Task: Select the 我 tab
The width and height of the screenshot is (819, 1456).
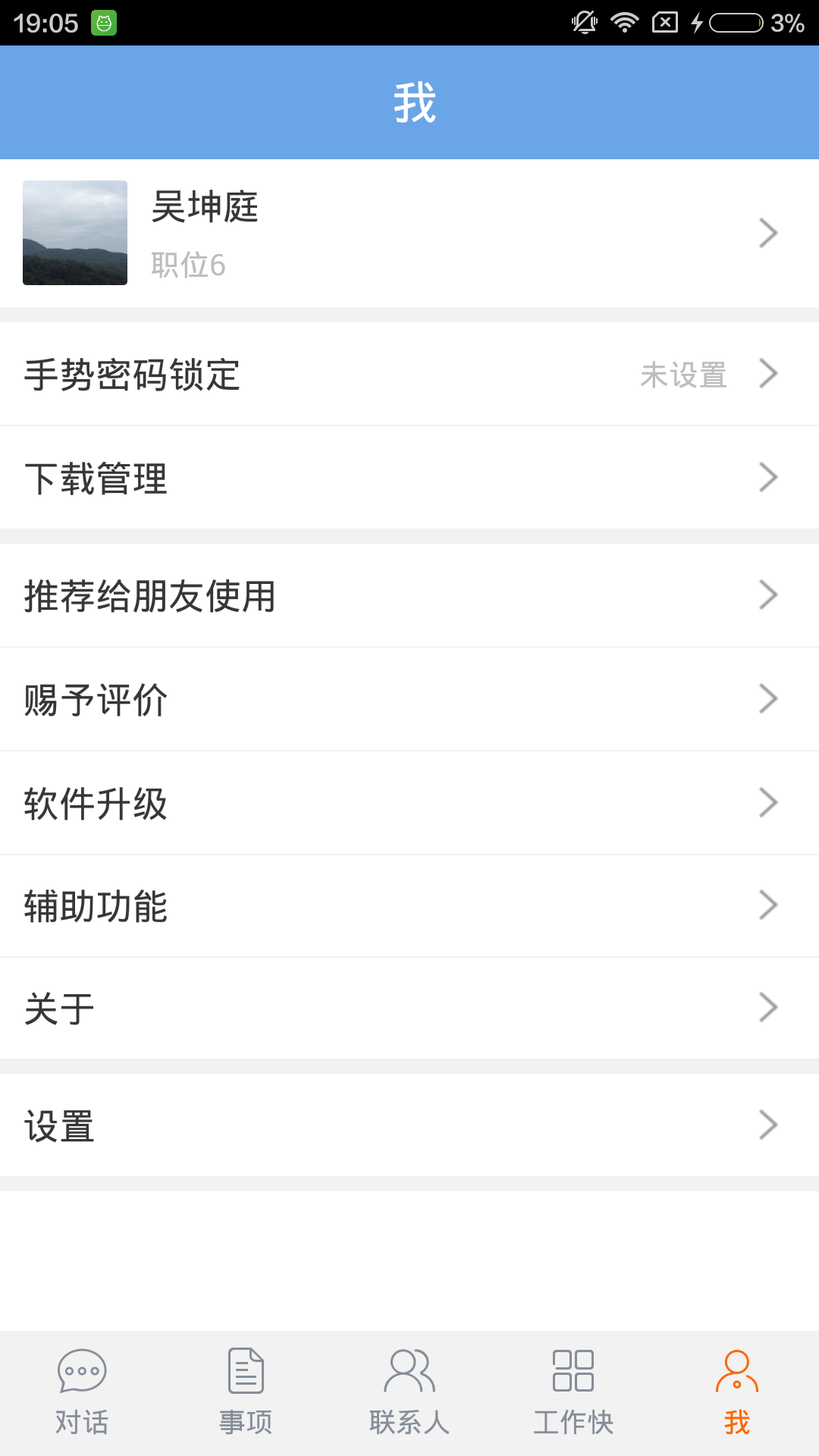Action: click(737, 1393)
